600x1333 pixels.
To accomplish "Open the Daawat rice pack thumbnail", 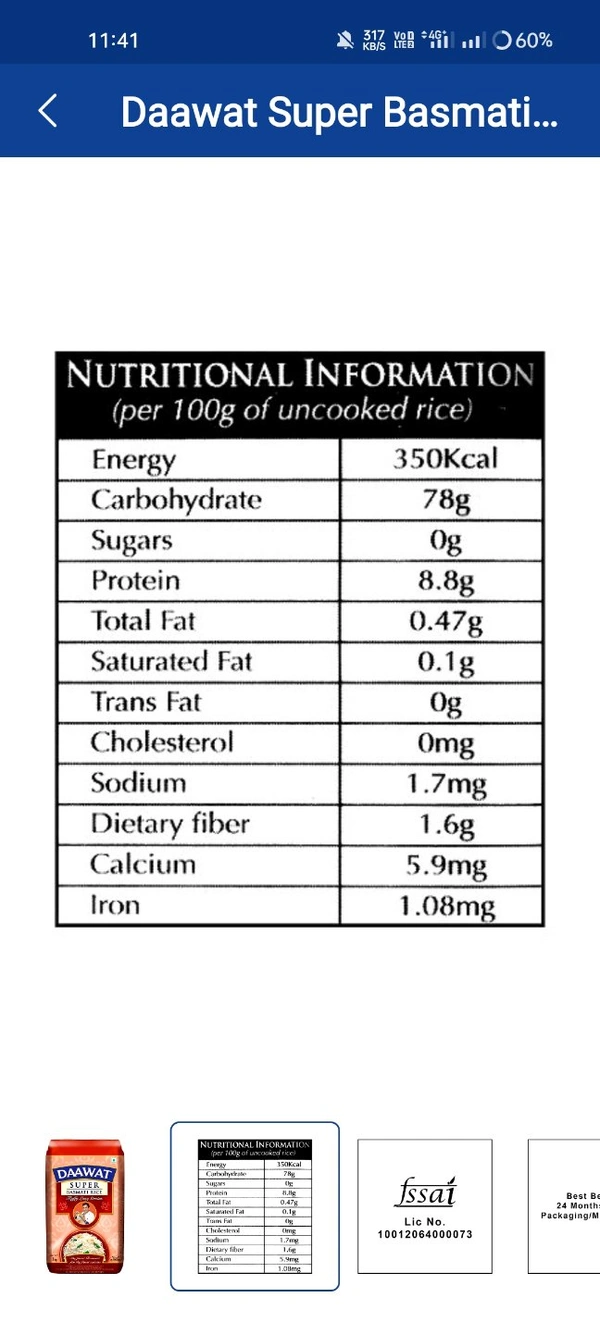I will pos(84,1206).
